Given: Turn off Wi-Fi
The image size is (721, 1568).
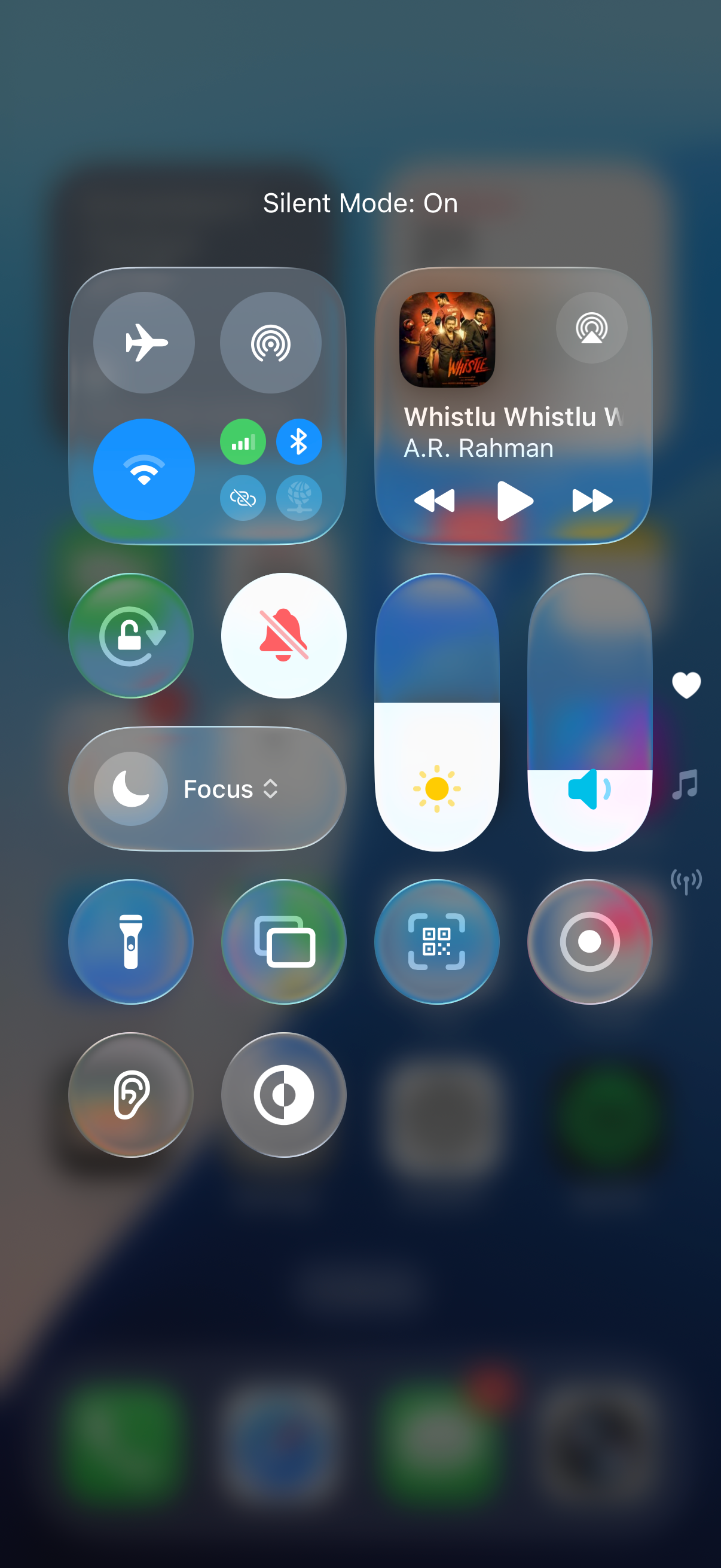Looking at the screenshot, I should point(143,469).
